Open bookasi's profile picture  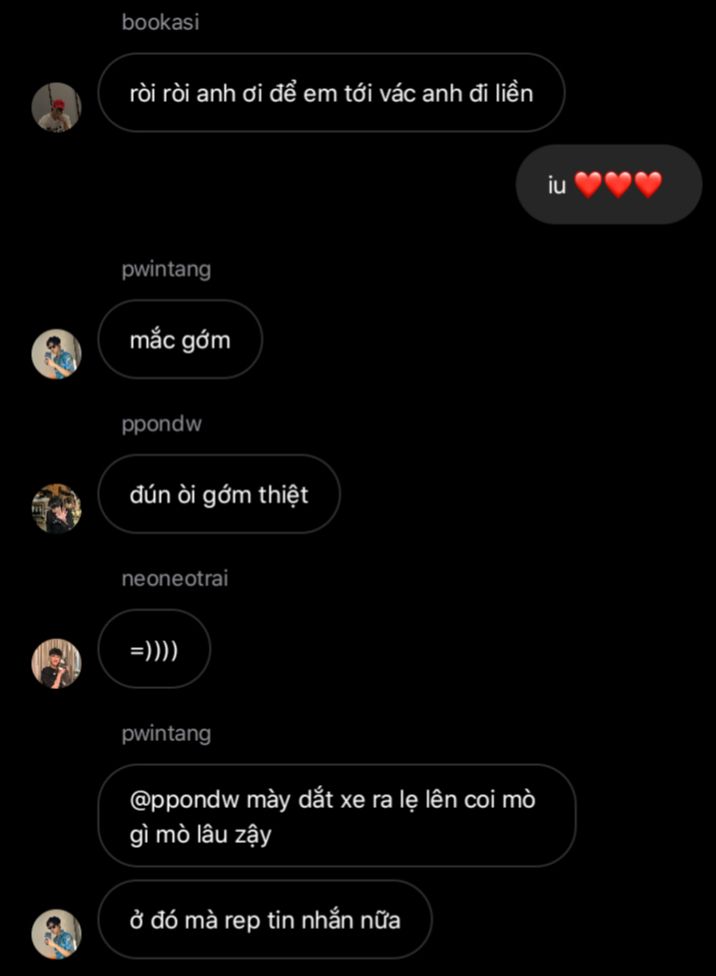(x=56, y=107)
